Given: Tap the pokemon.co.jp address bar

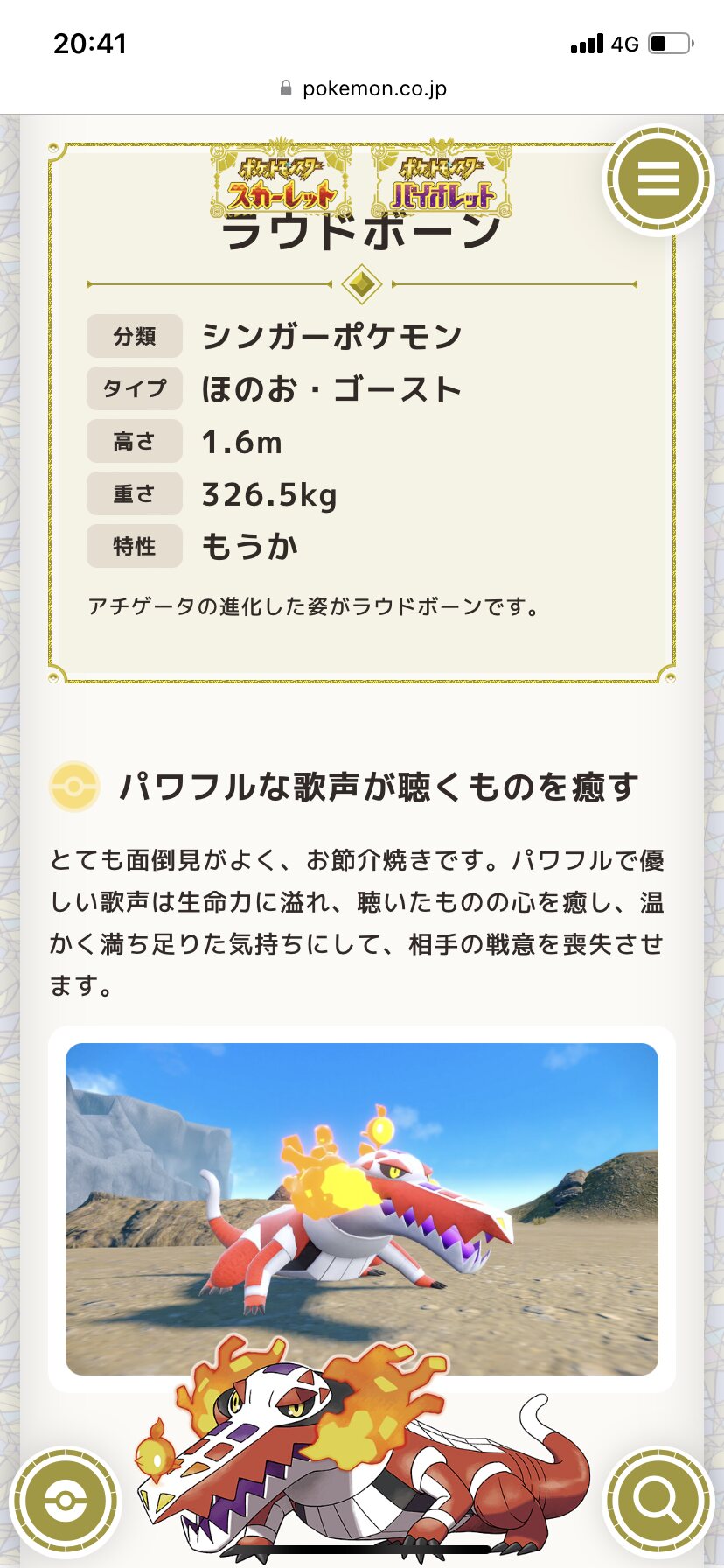Looking at the screenshot, I should coord(362,88).
